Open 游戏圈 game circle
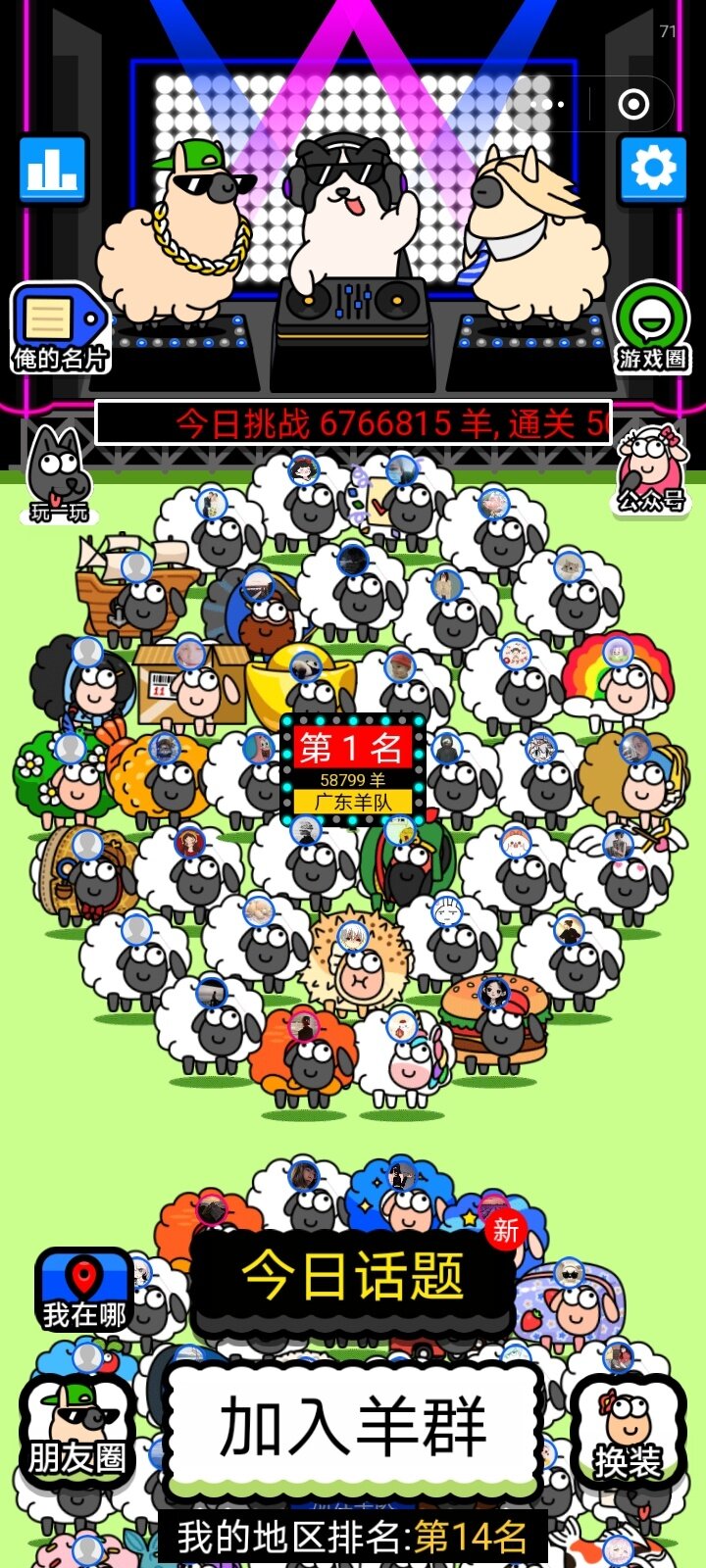 coord(652,327)
